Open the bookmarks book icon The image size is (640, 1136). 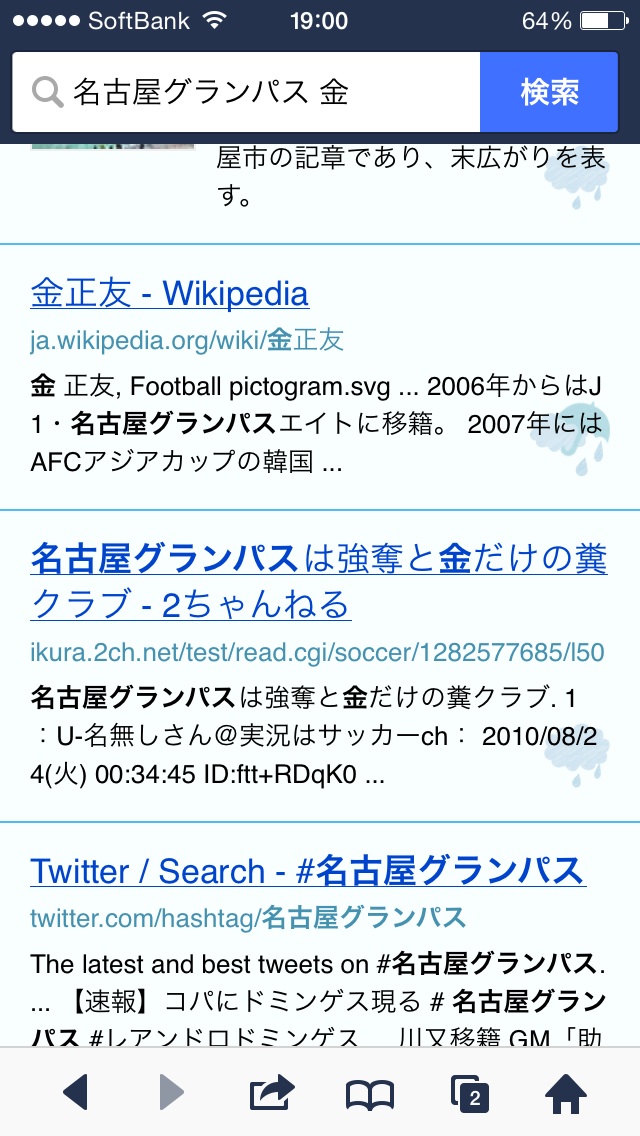pos(370,1095)
